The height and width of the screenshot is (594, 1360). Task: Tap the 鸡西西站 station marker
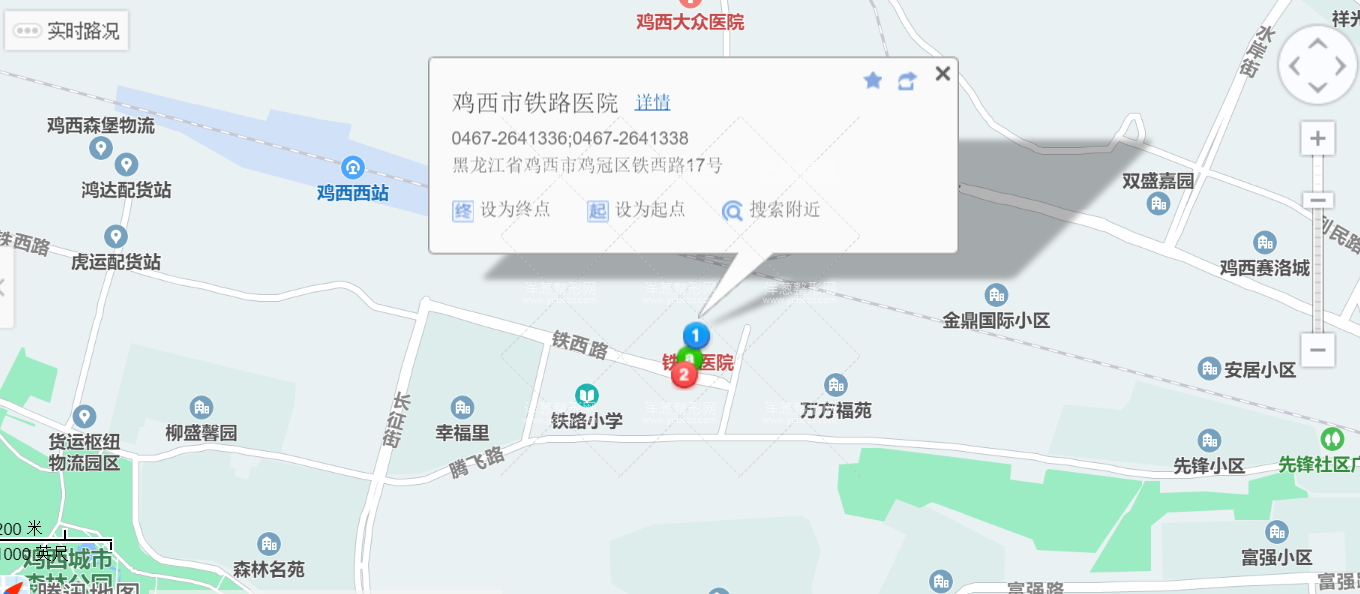coord(352,167)
